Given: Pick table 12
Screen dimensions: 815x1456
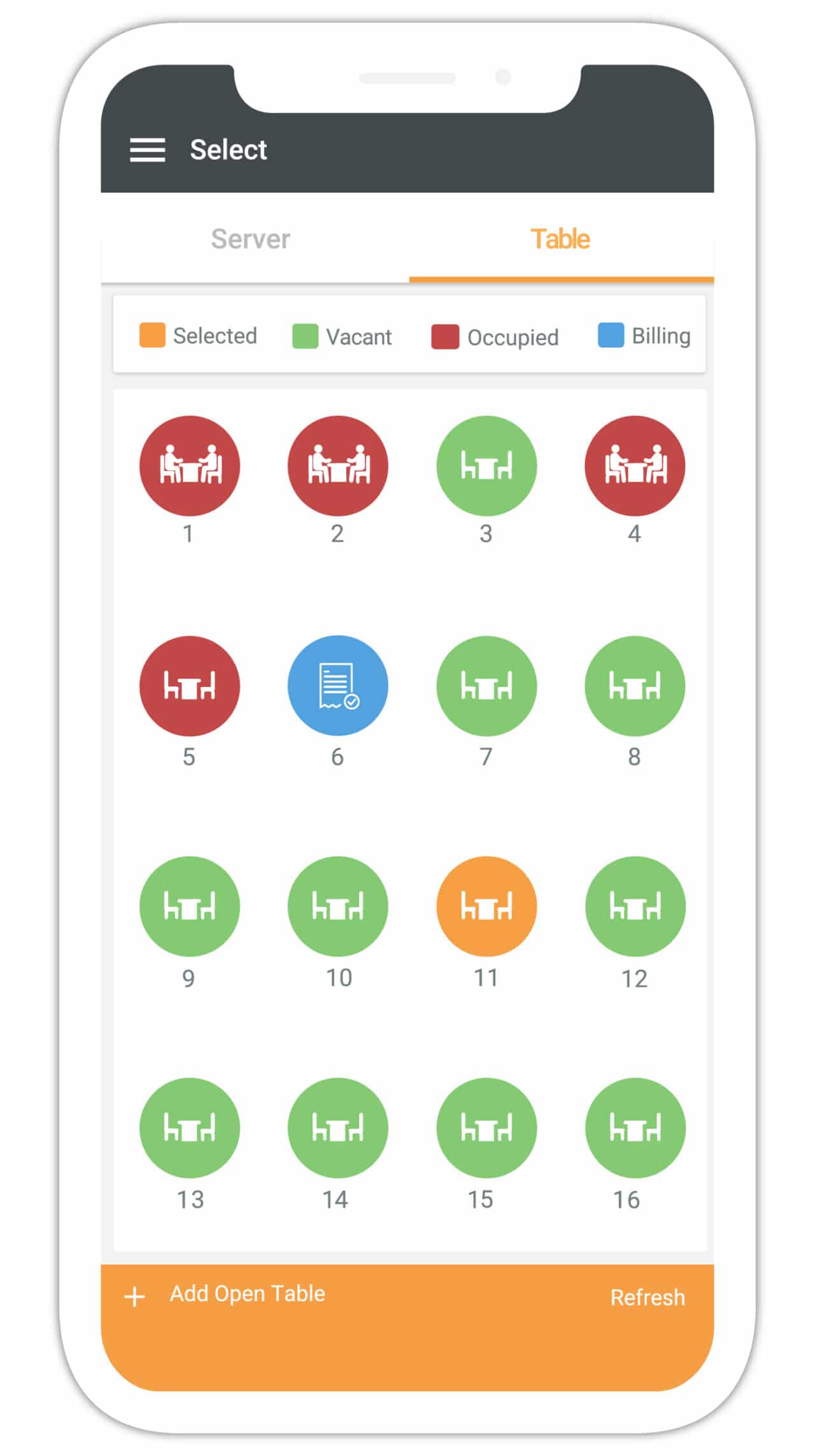Looking at the screenshot, I should click(635, 906).
